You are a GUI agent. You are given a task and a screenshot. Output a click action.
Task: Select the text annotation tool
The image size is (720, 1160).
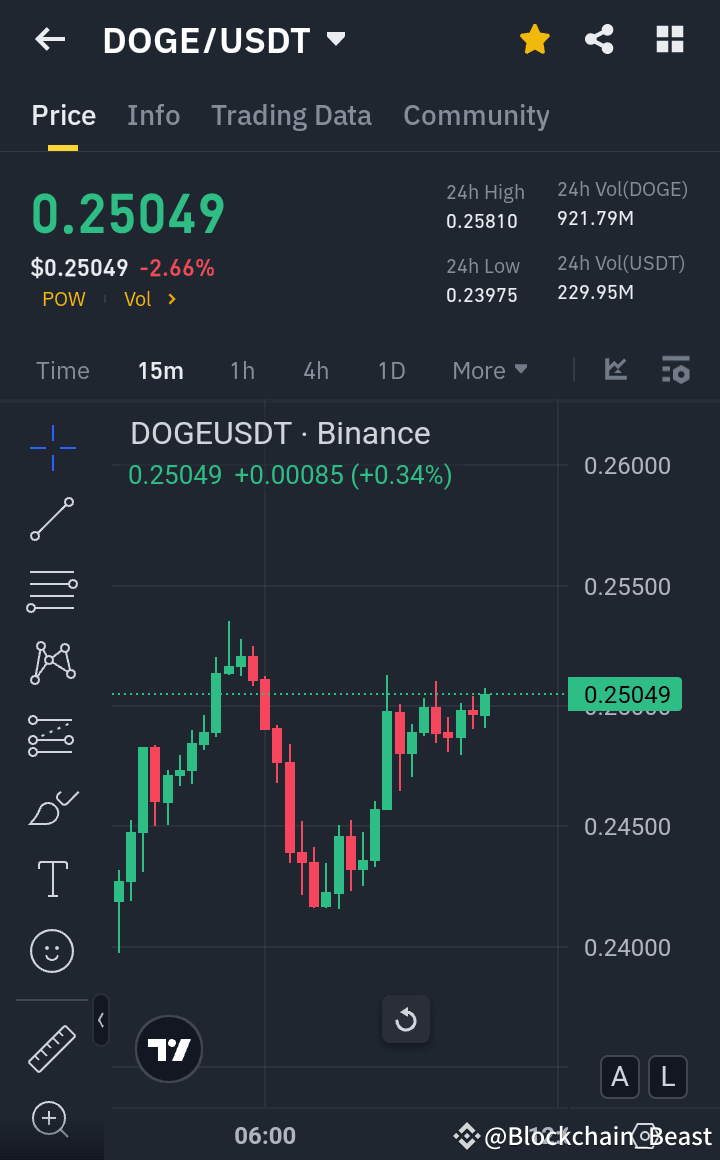[x=51, y=879]
